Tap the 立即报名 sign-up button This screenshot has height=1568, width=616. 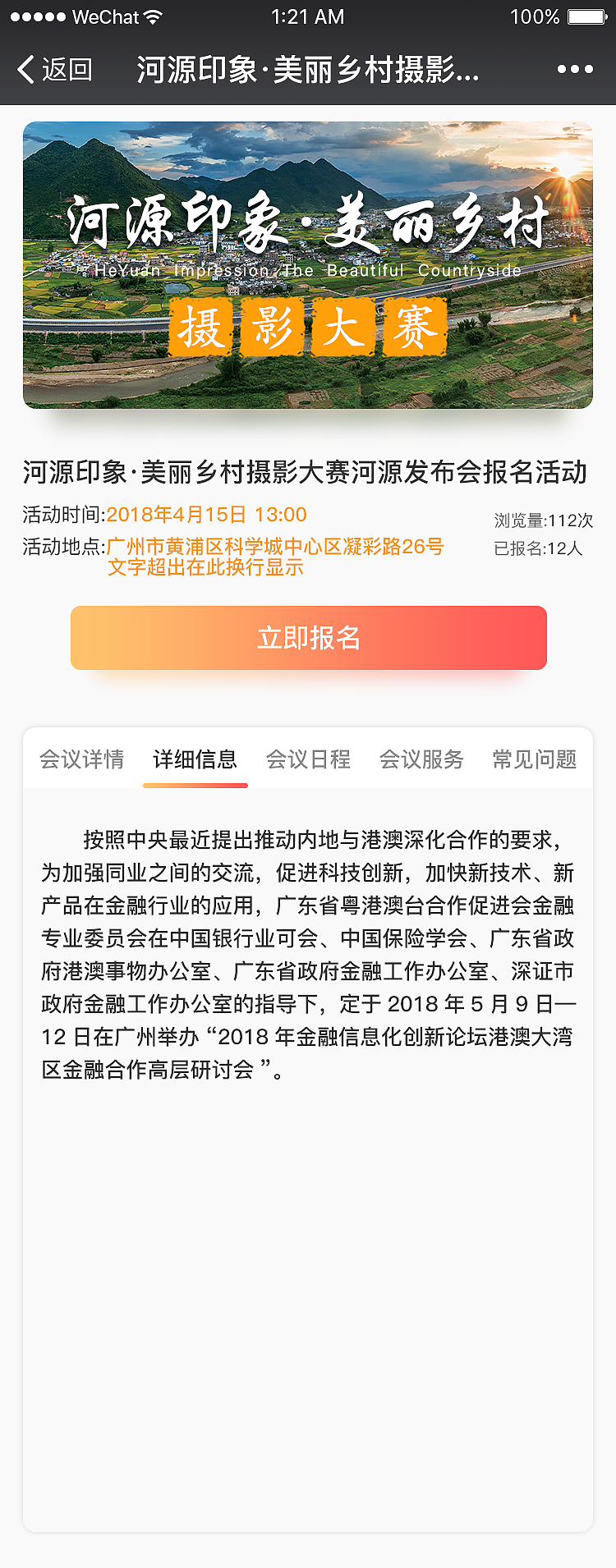pyautogui.click(x=308, y=638)
